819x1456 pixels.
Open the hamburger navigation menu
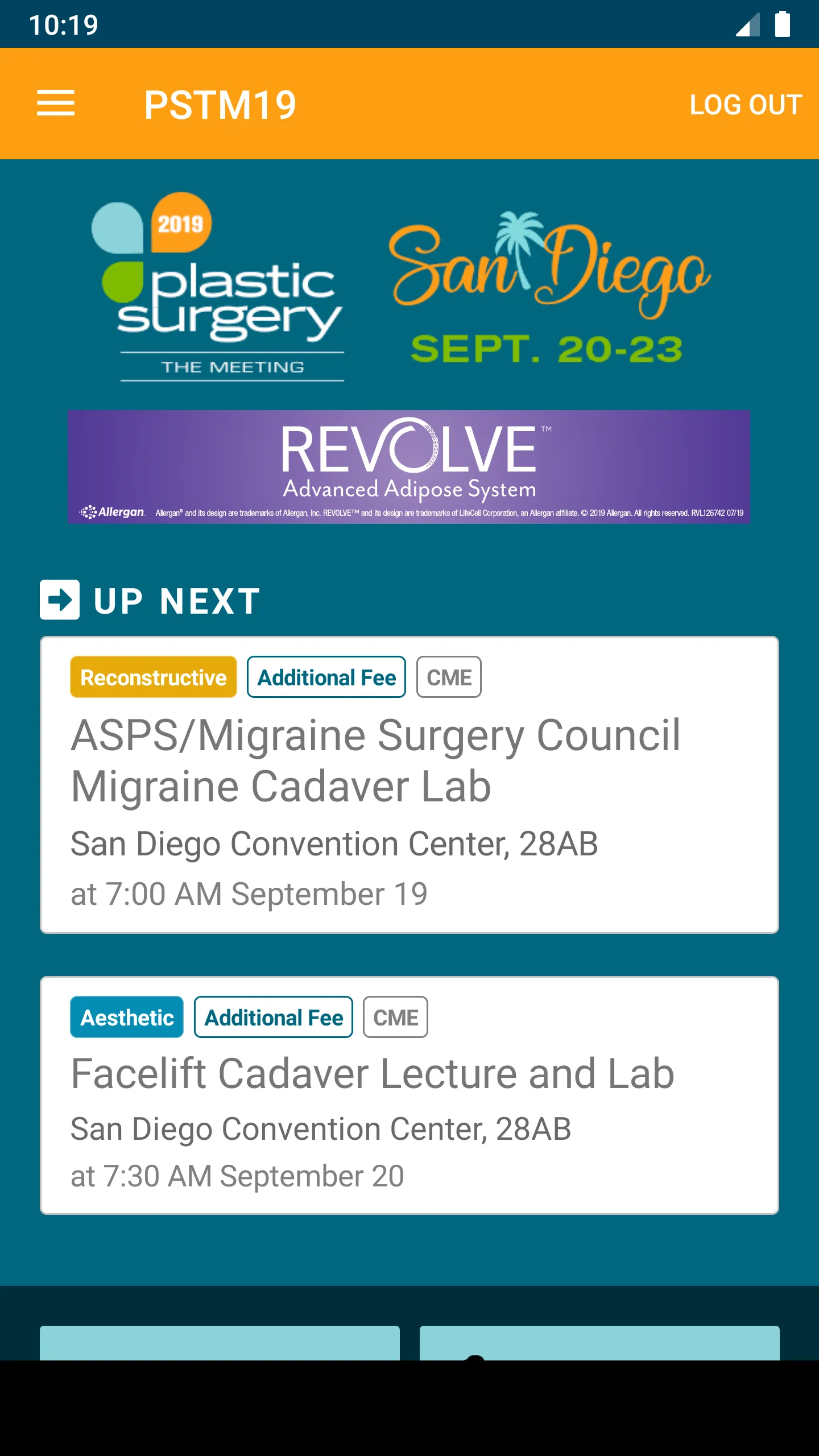coord(56,104)
